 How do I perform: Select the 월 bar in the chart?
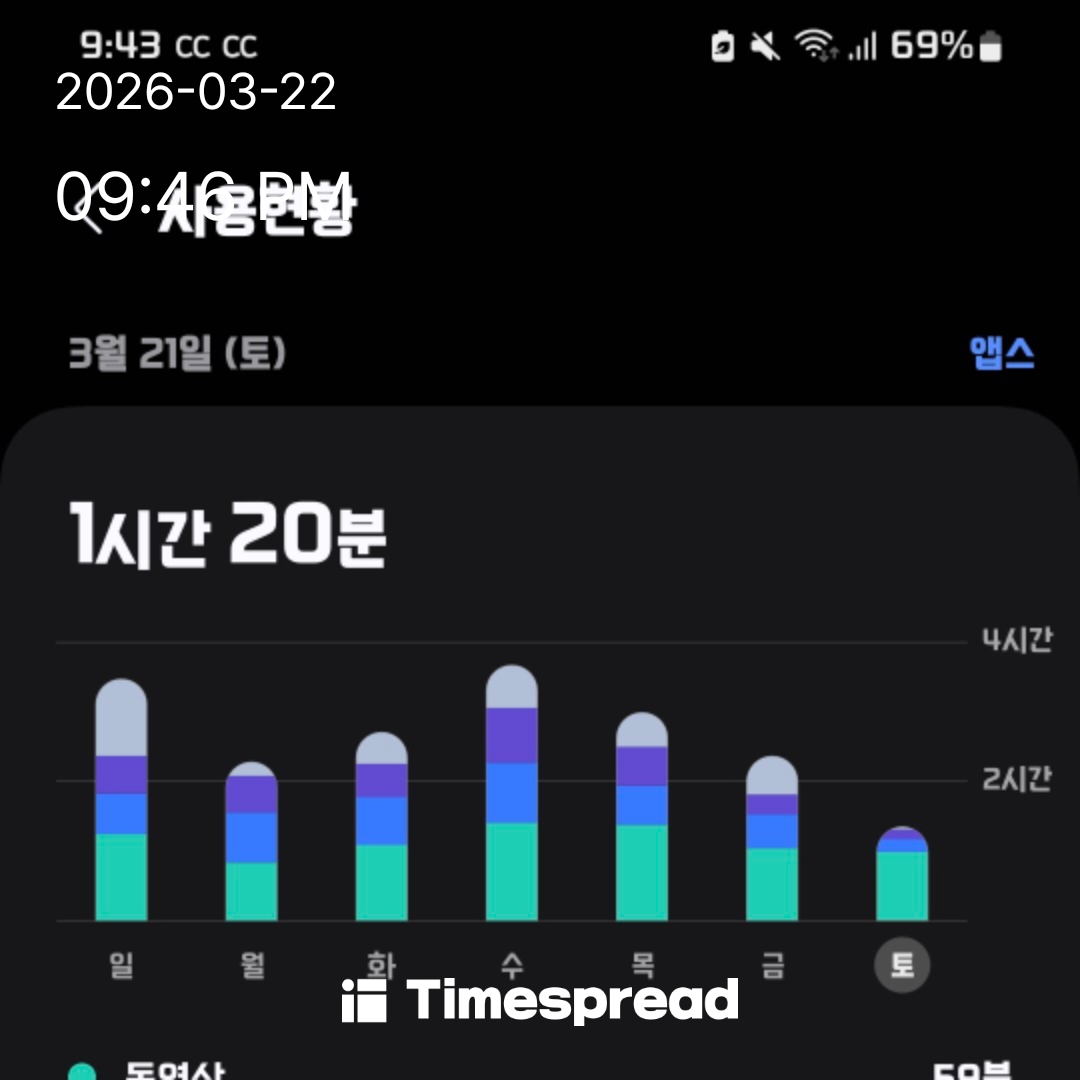coord(251,842)
